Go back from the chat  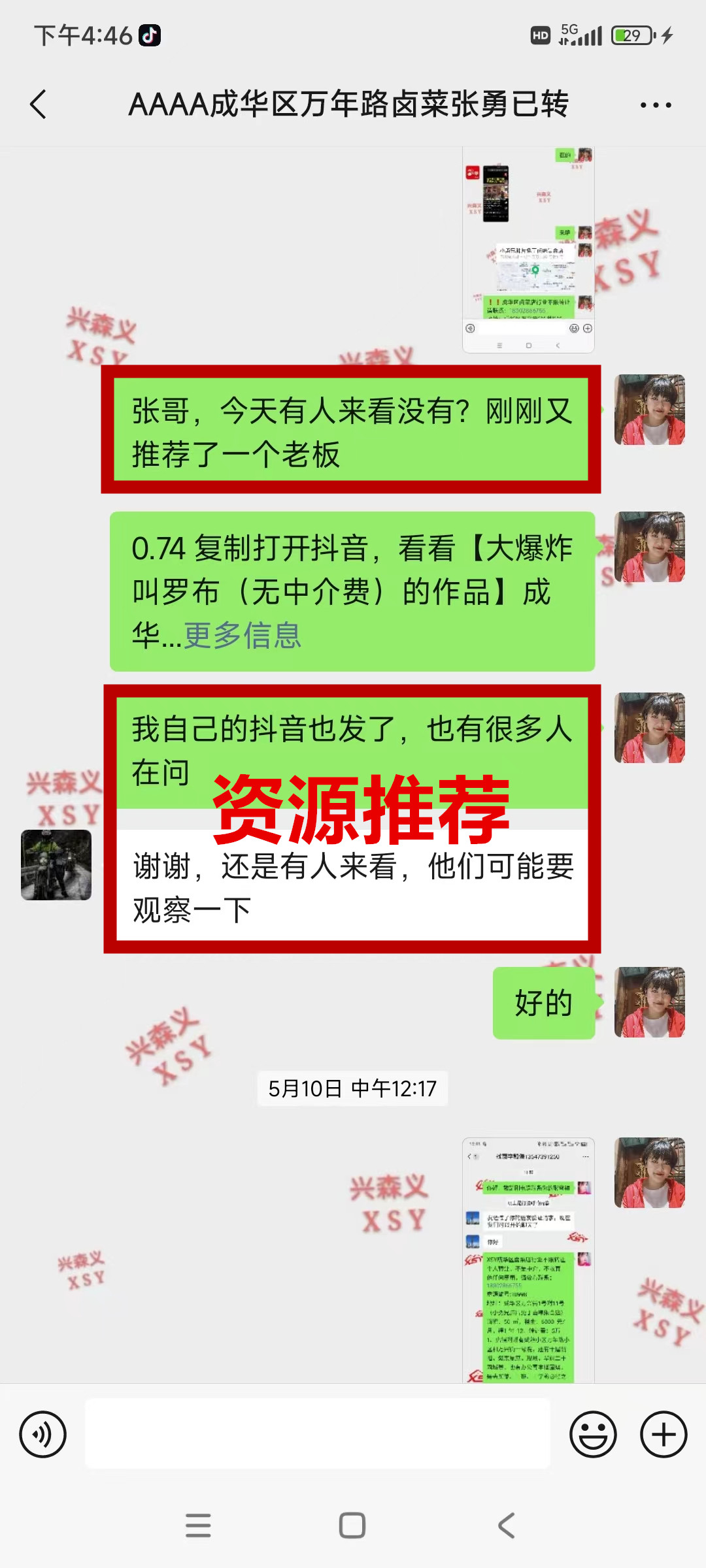(39, 105)
